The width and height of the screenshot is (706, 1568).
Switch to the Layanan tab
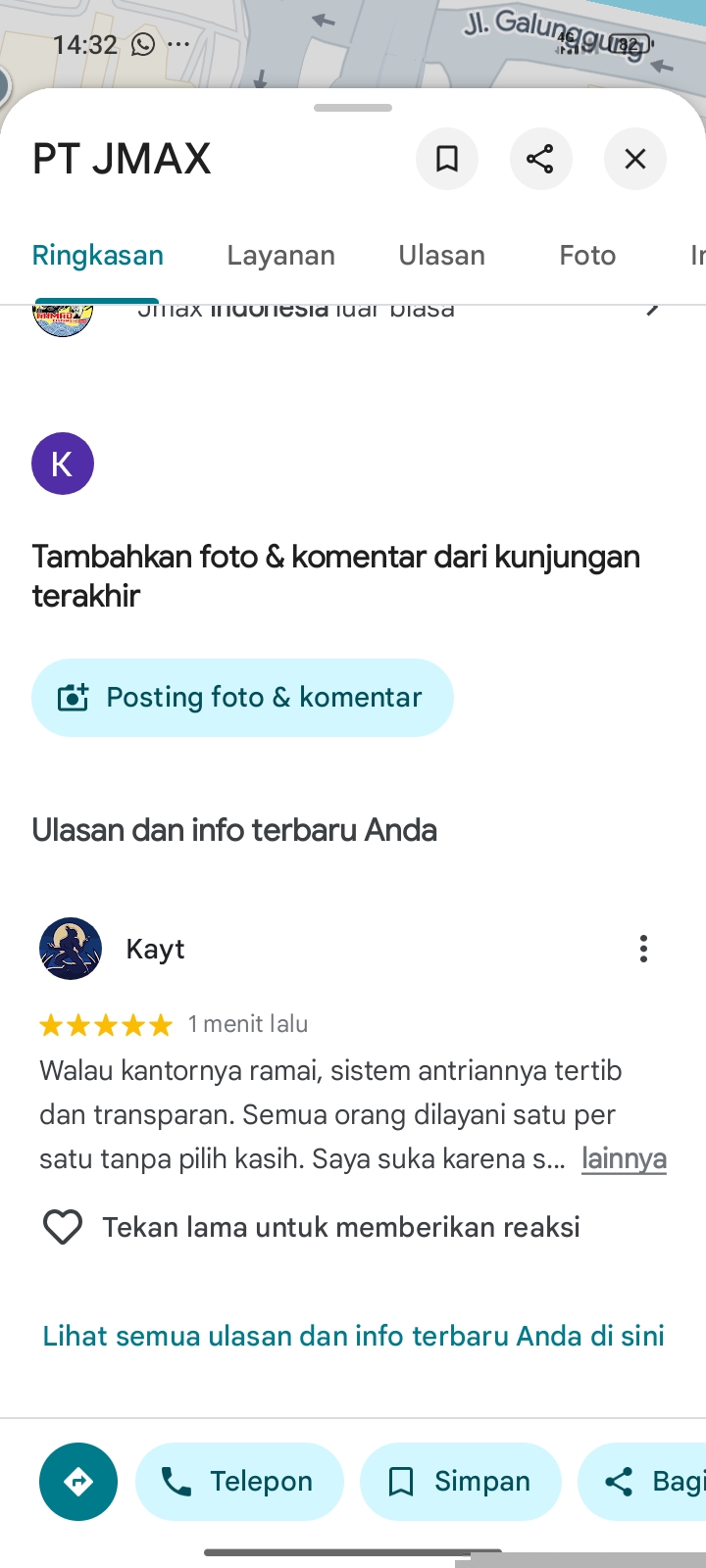coord(280,256)
